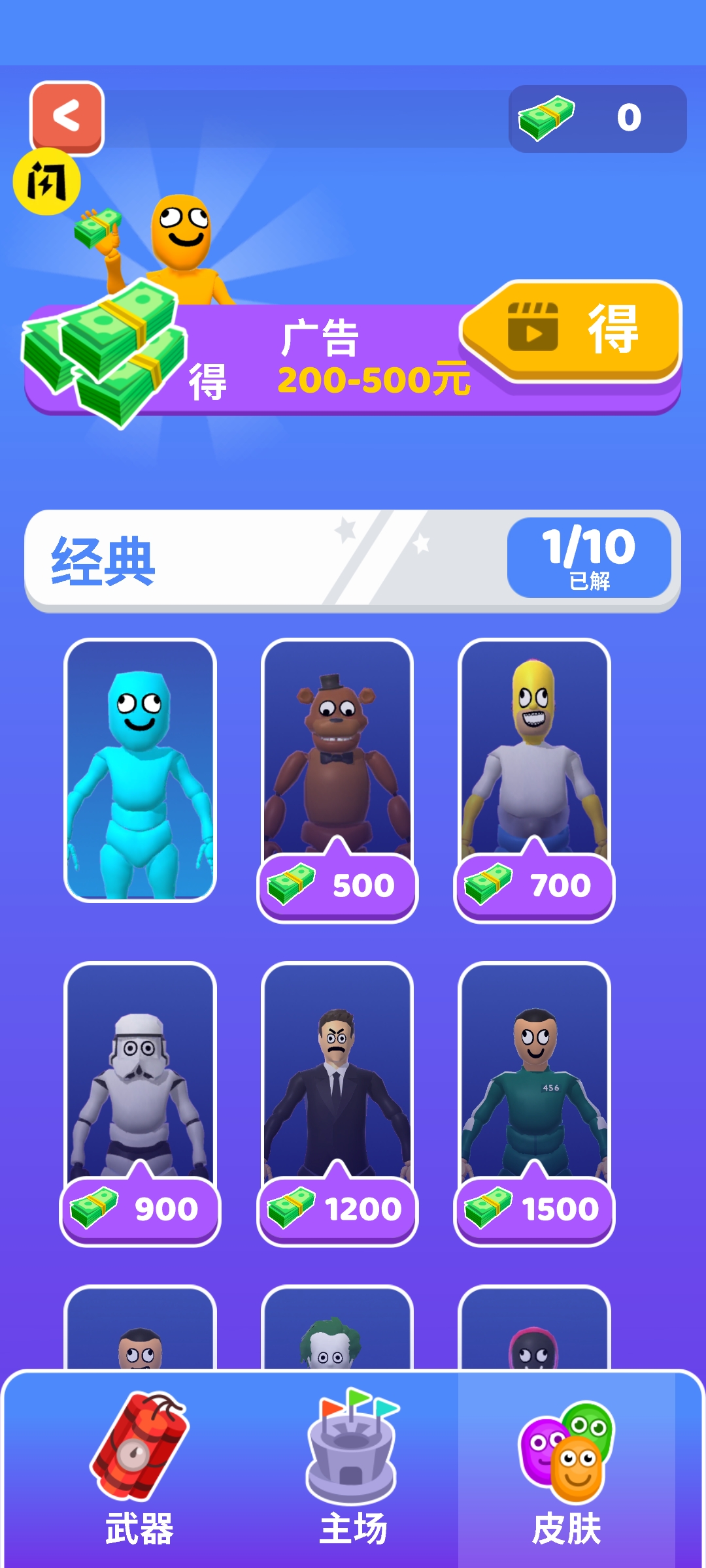This screenshot has width=706, height=1568.
Task: Buy the black suit skin for 1200
Action: pos(337,1209)
